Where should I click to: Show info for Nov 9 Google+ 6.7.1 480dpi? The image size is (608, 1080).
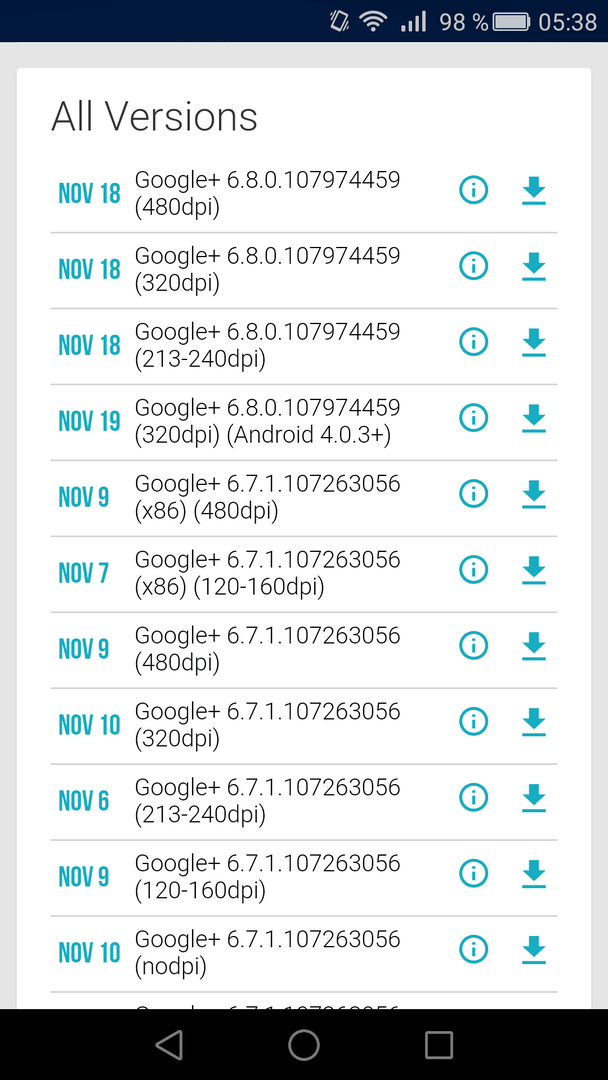click(x=473, y=645)
